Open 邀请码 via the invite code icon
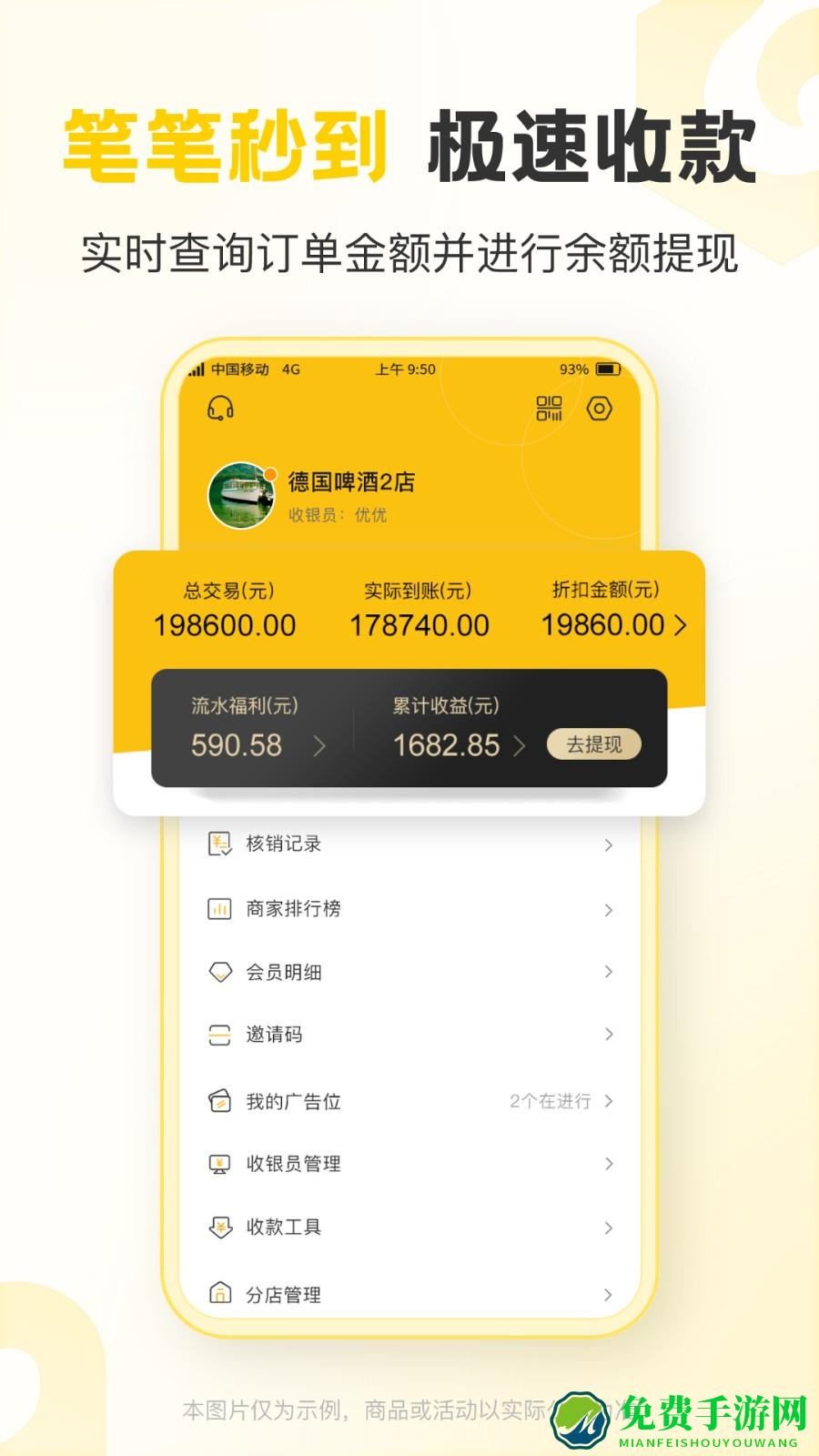The height and width of the screenshot is (1456, 819). [218, 1035]
